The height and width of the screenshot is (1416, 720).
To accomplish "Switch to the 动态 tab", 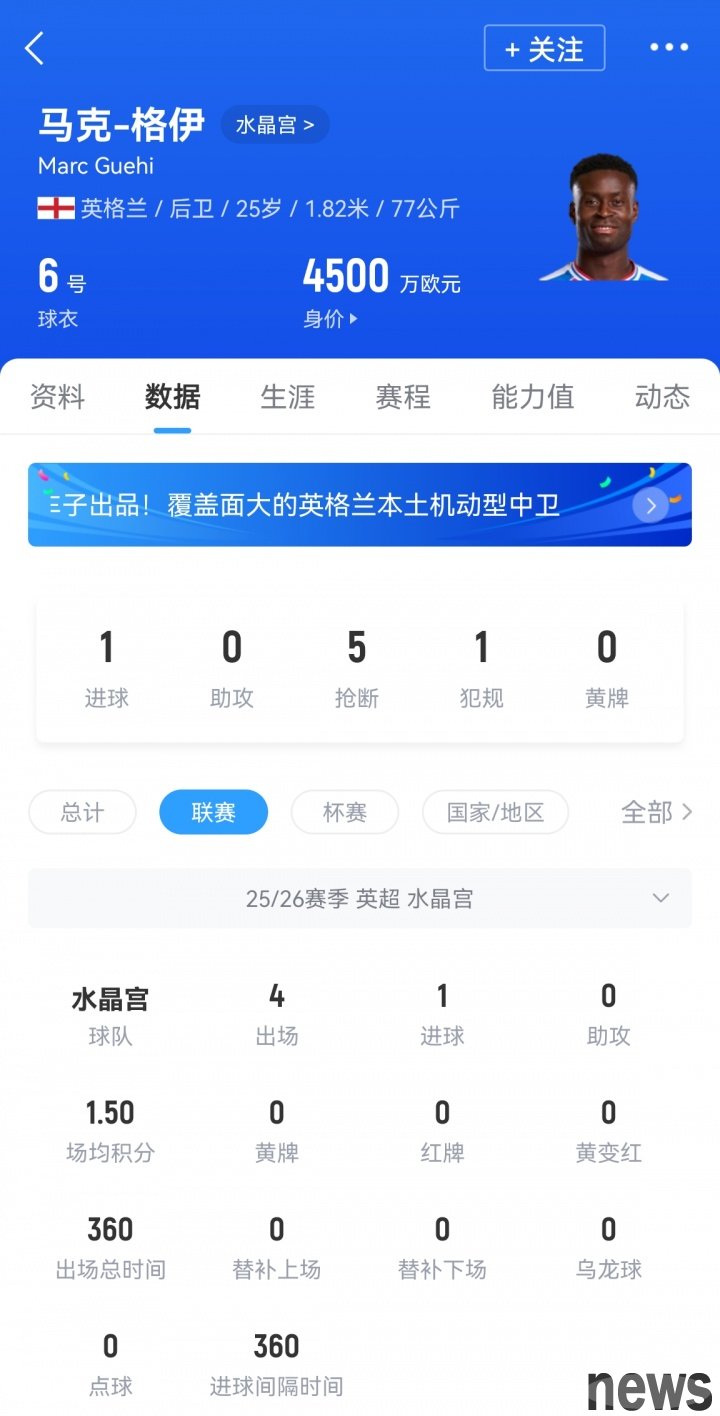I will [661, 397].
